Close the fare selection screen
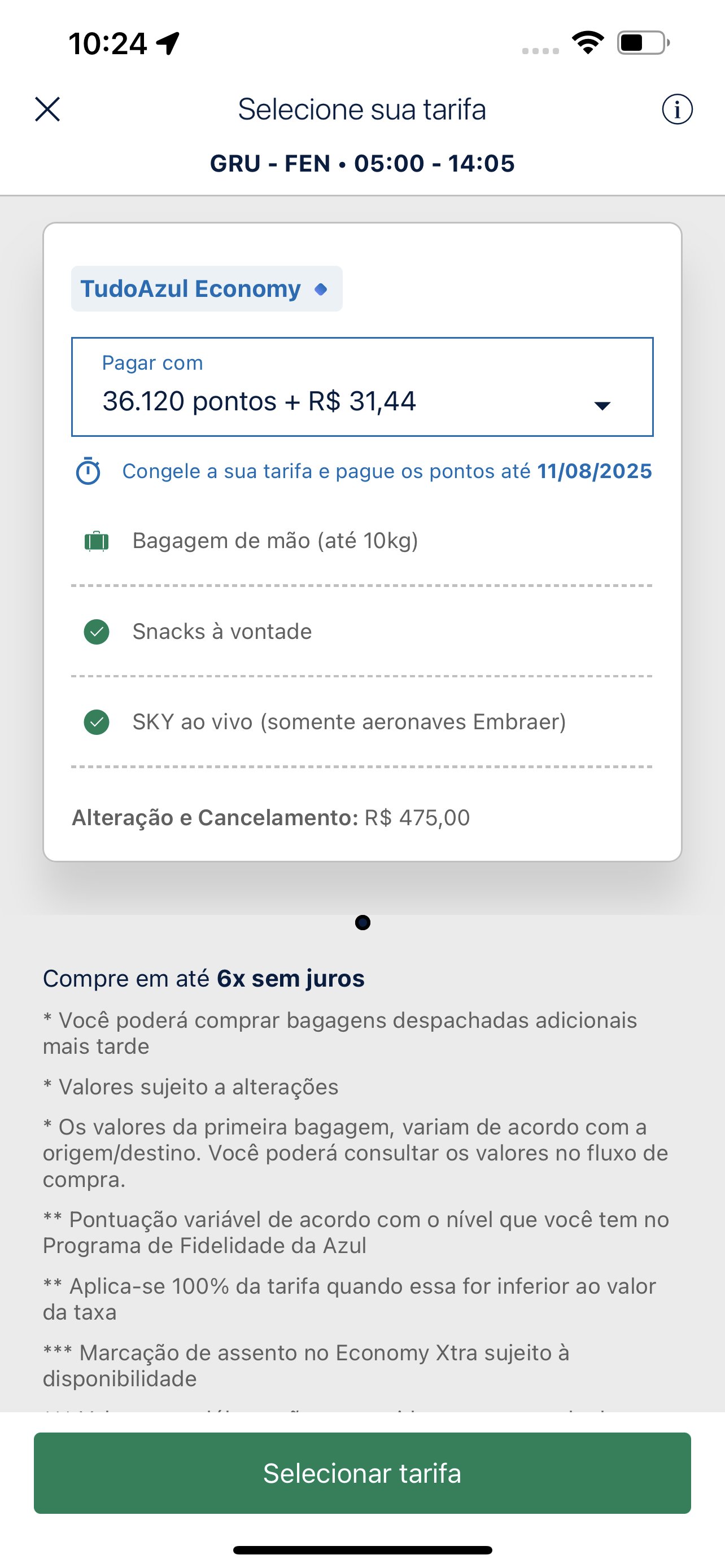 pos(47,110)
